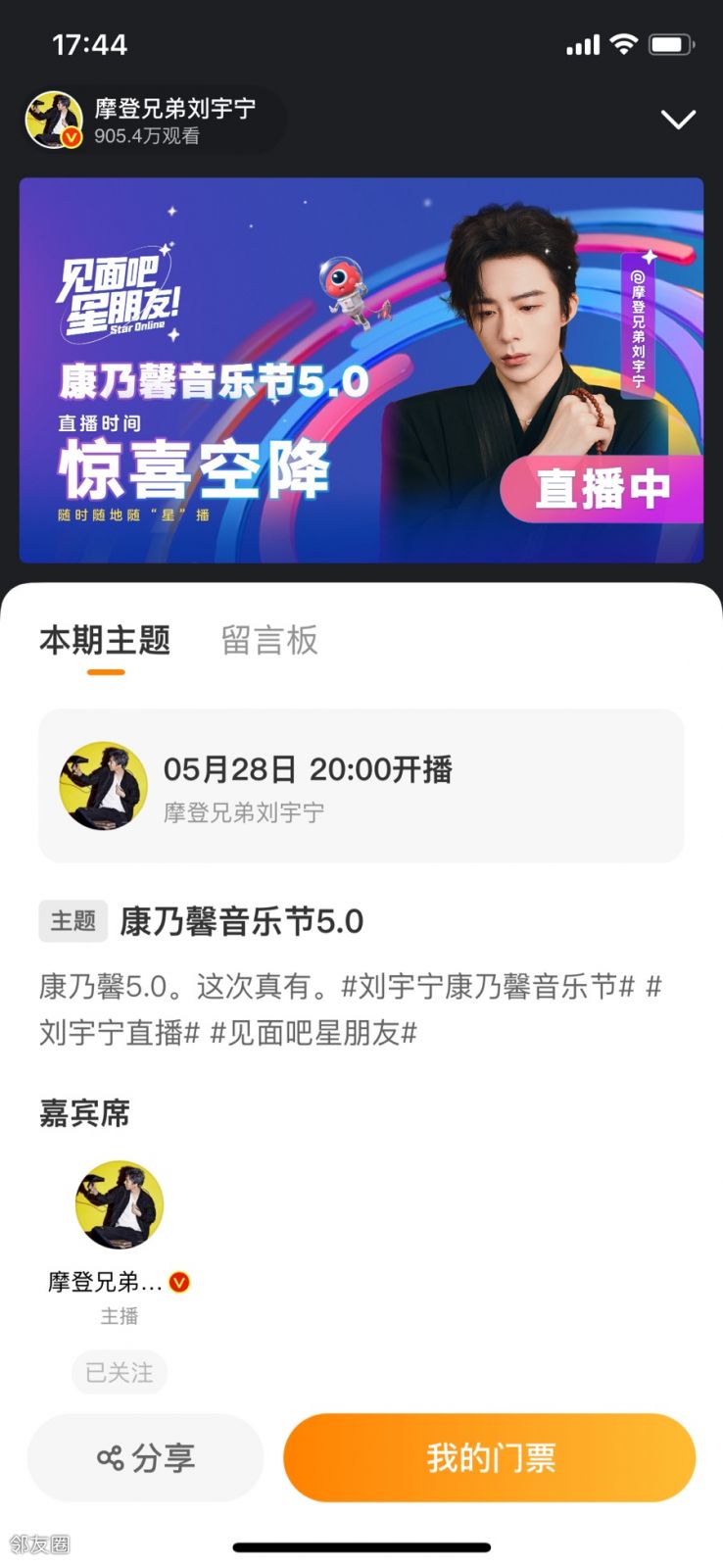Open 我的门票 button
The width and height of the screenshot is (723, 1568).
pyautogui.click(x=490, y=1457)
